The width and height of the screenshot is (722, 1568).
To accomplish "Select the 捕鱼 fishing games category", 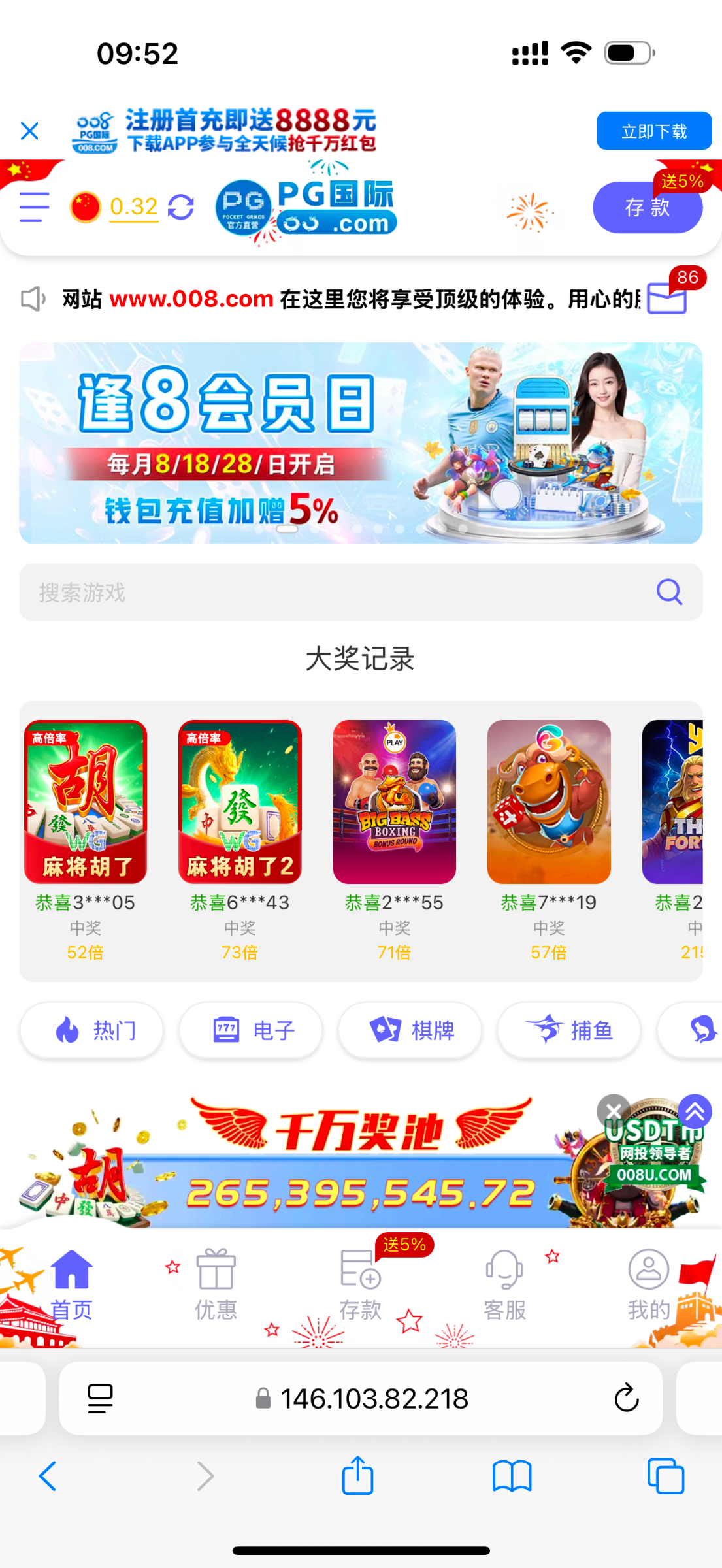I will pyautogui.click(x=568, y=1030).
